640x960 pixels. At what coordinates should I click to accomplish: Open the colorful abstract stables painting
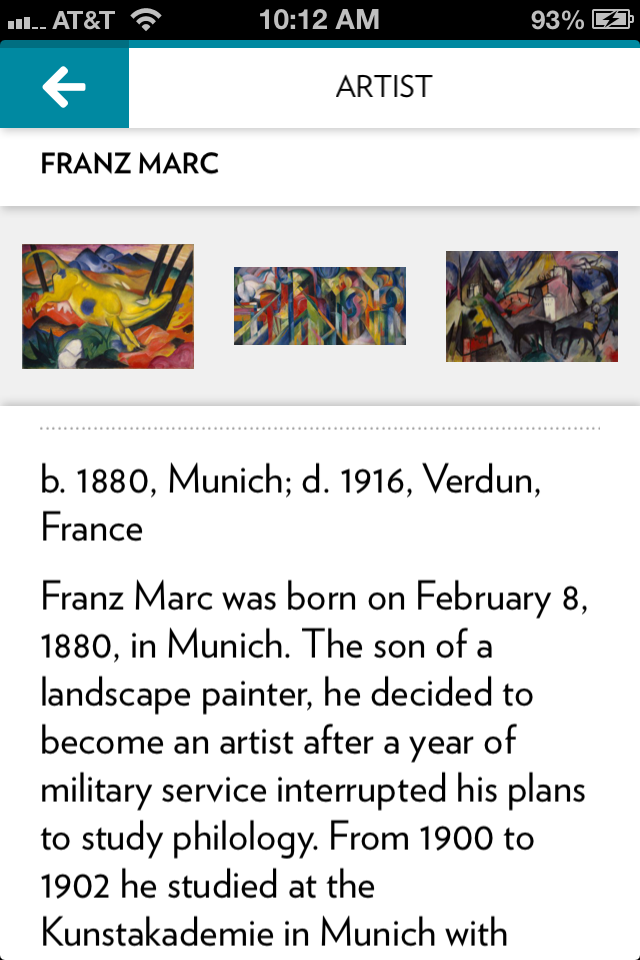(320, 306)
